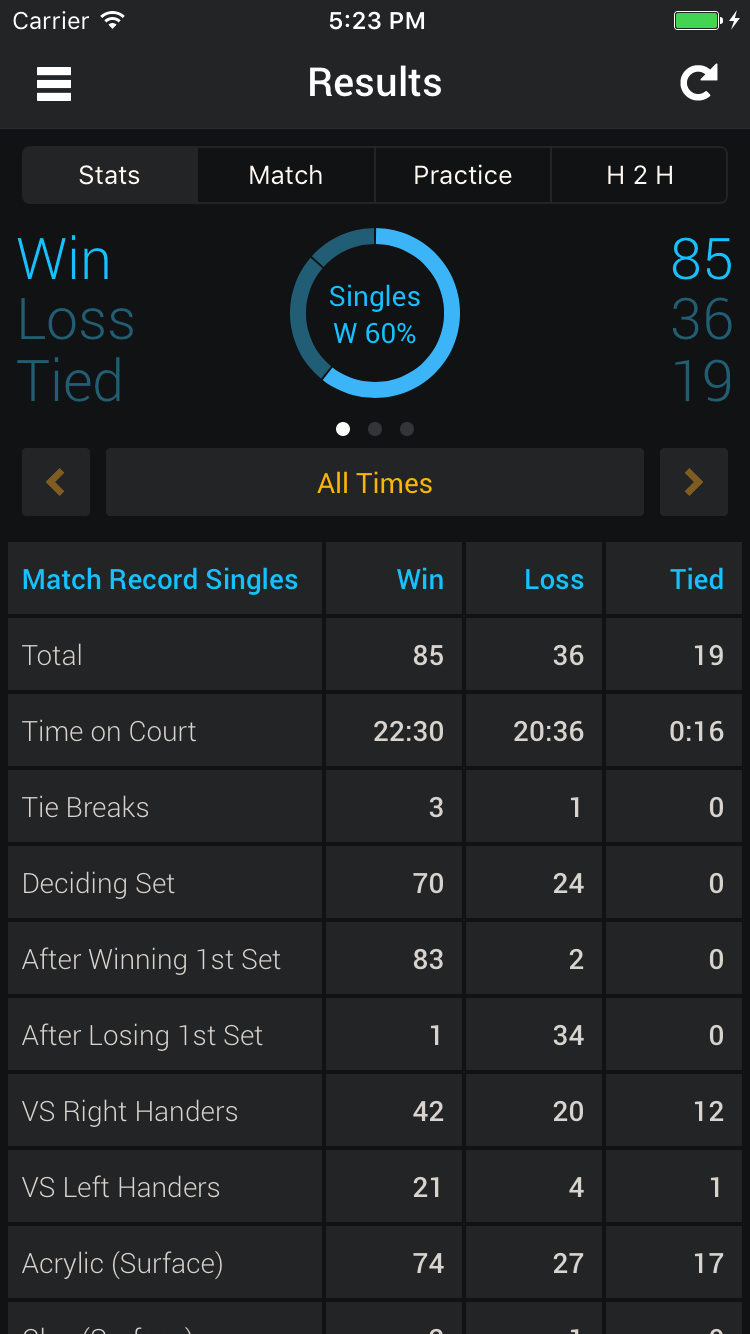
Task: Open the All Times period selector
Action: tap(375, 482)
